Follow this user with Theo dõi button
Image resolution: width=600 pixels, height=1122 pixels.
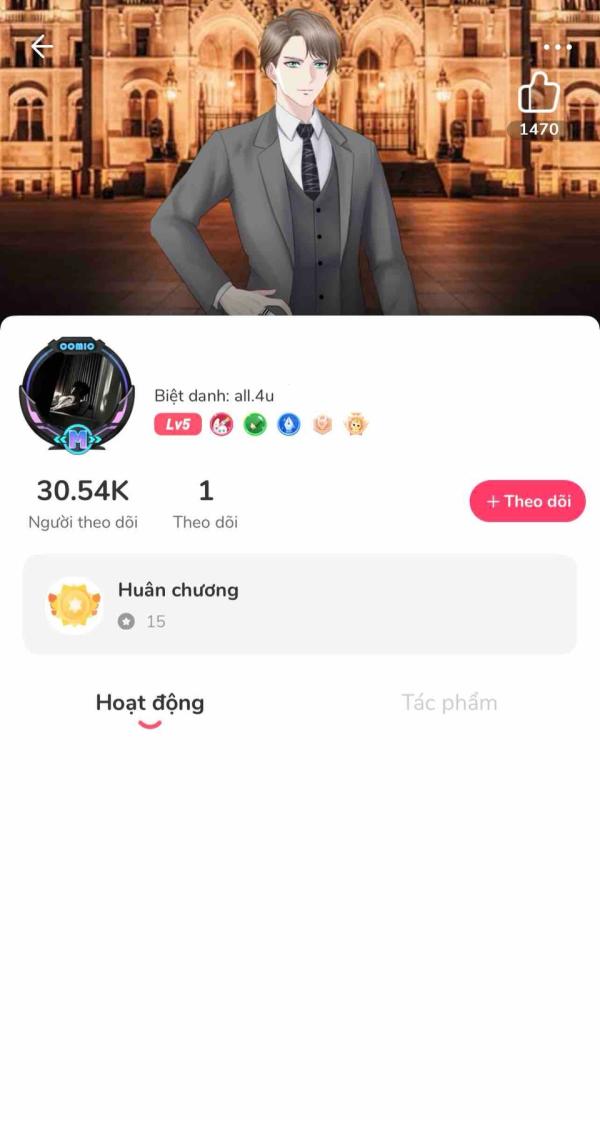pos(527,501)
